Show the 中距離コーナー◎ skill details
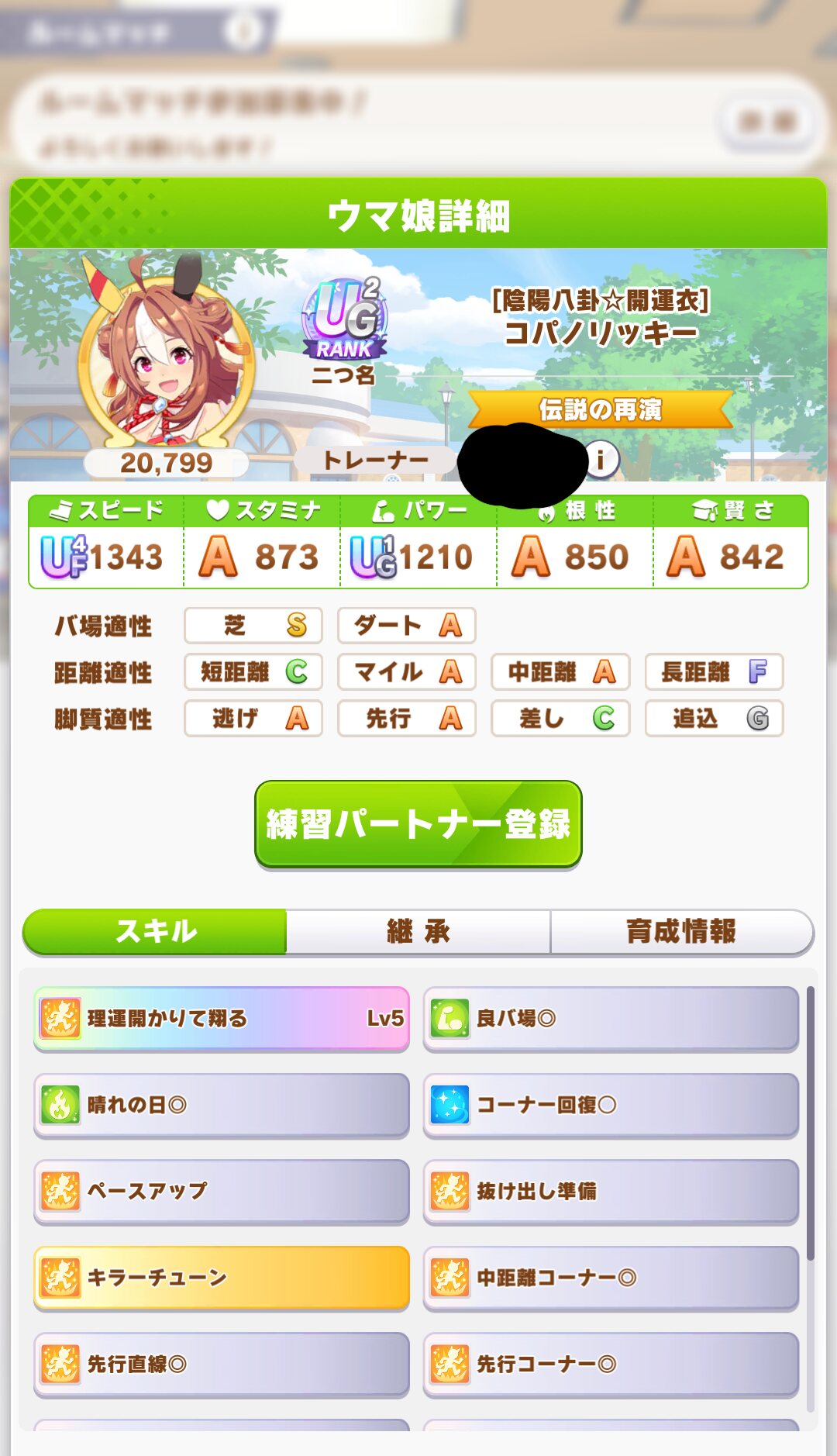This screenshot has height=1456, width=837. pos(611,1278)
